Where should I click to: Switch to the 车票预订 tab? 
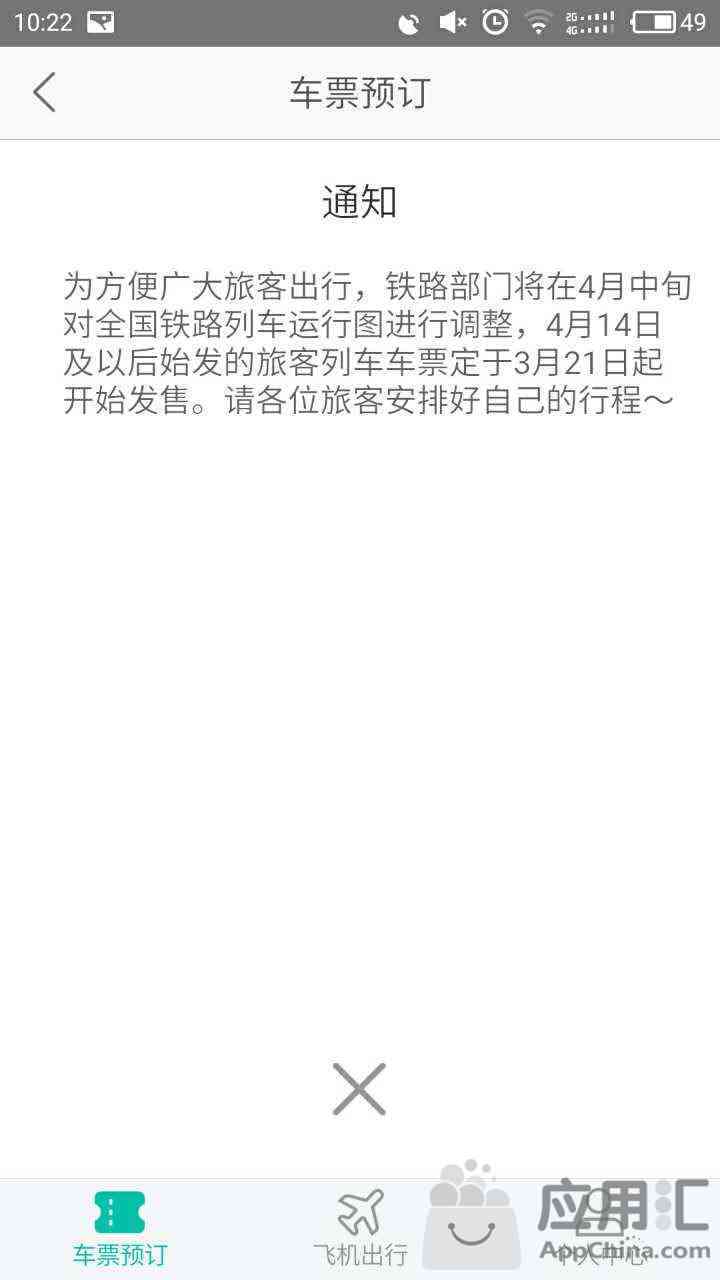point(120,1229)
